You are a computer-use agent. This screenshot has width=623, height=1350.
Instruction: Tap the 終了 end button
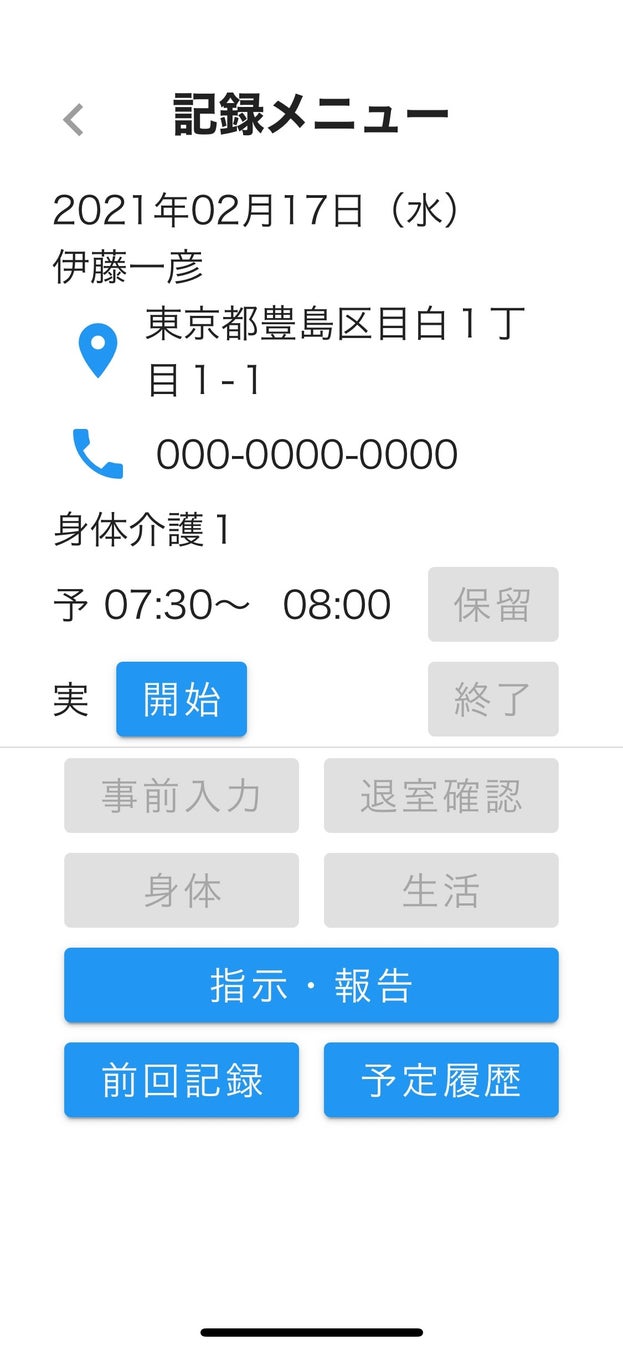(493, 699)
